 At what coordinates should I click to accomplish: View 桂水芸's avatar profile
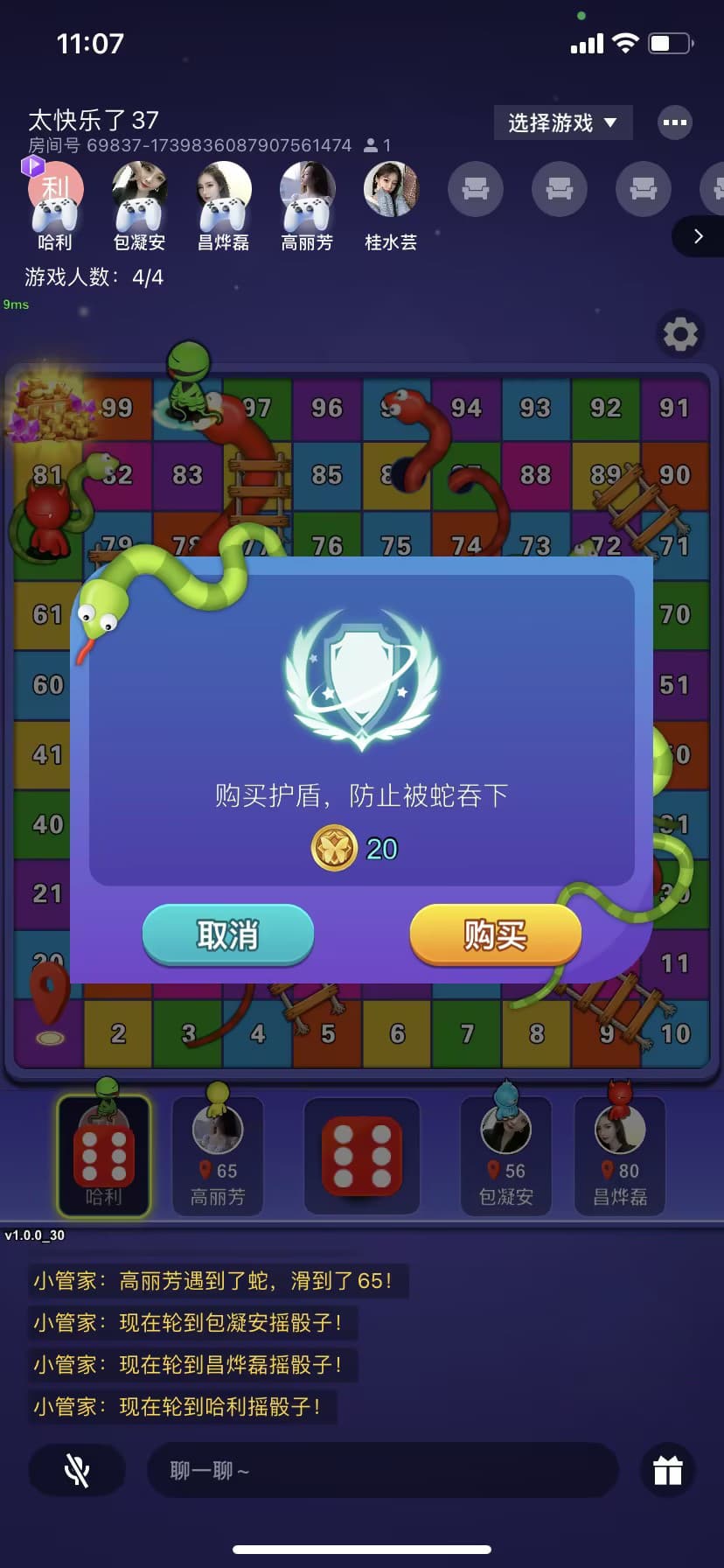click(x=391, y=190)
